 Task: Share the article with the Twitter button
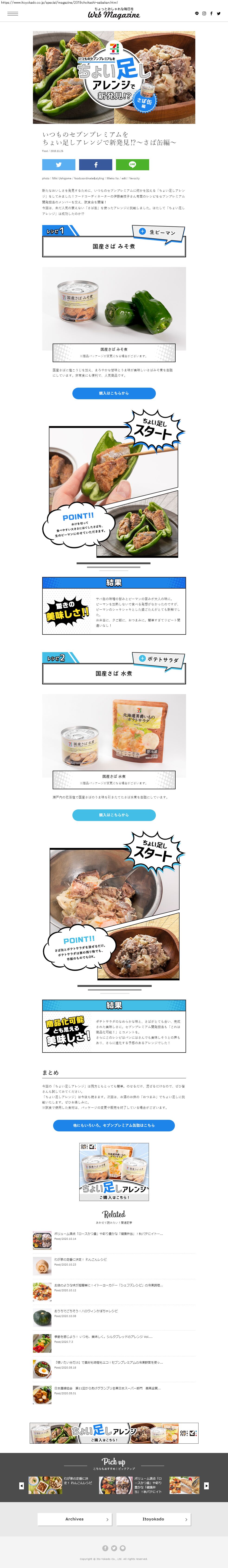coord(58,164)
